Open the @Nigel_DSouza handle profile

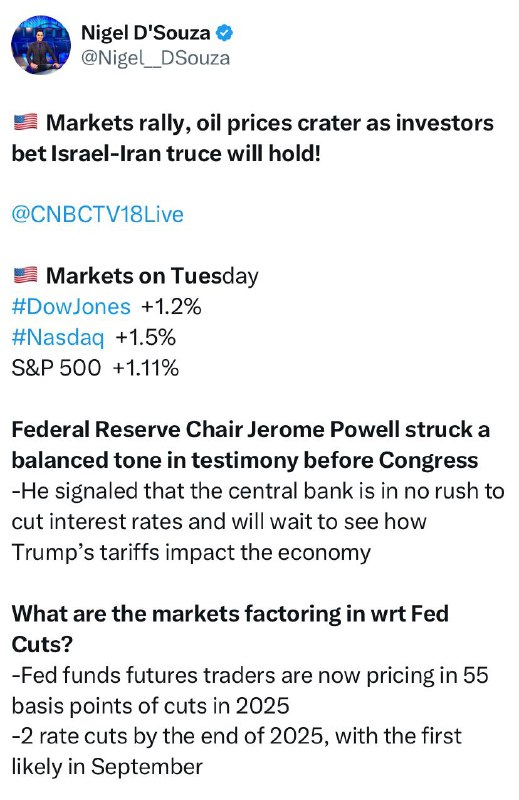pos(155,58)
